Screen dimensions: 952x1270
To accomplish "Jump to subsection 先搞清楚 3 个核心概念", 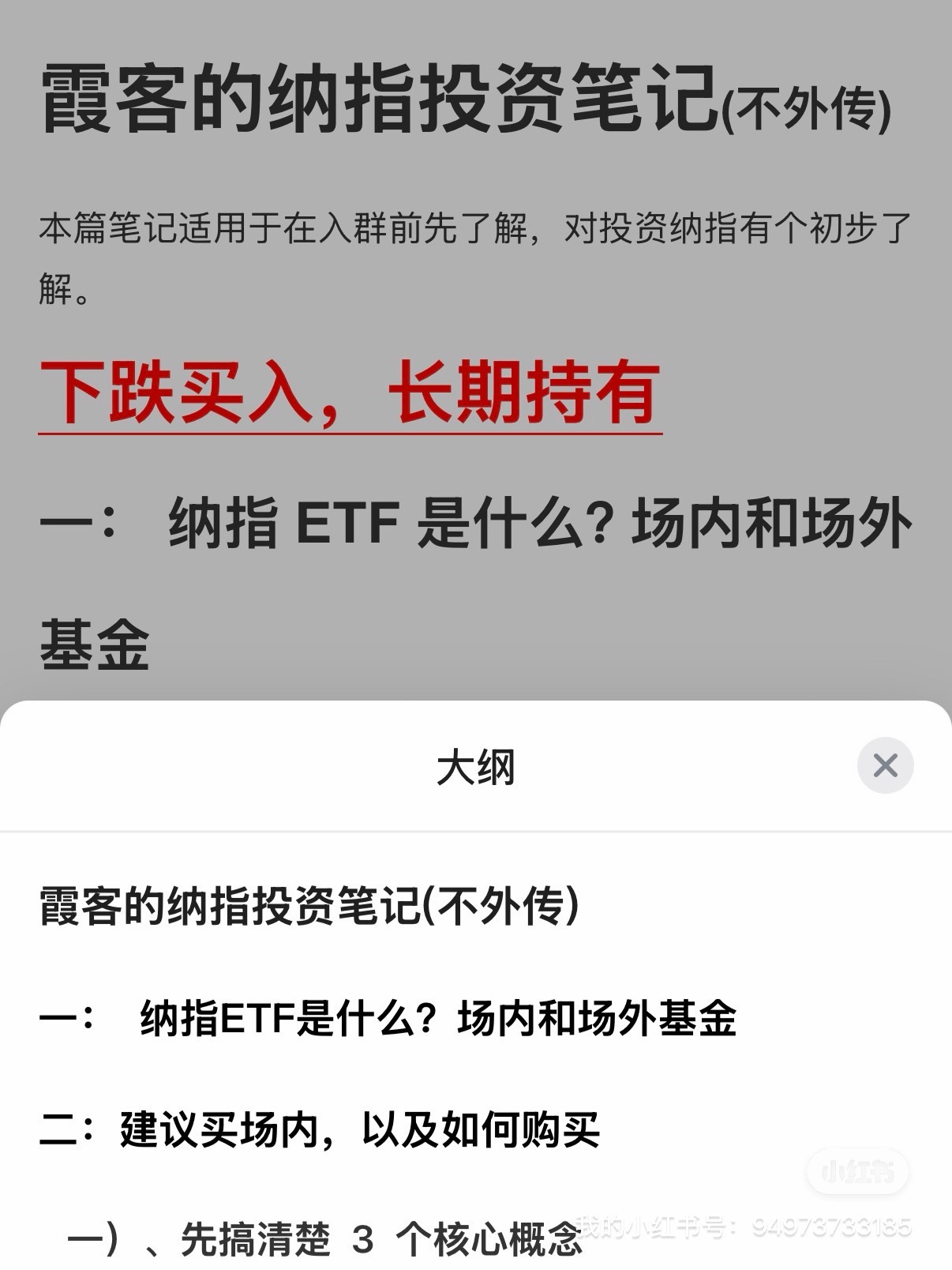I will [324, 1238].
